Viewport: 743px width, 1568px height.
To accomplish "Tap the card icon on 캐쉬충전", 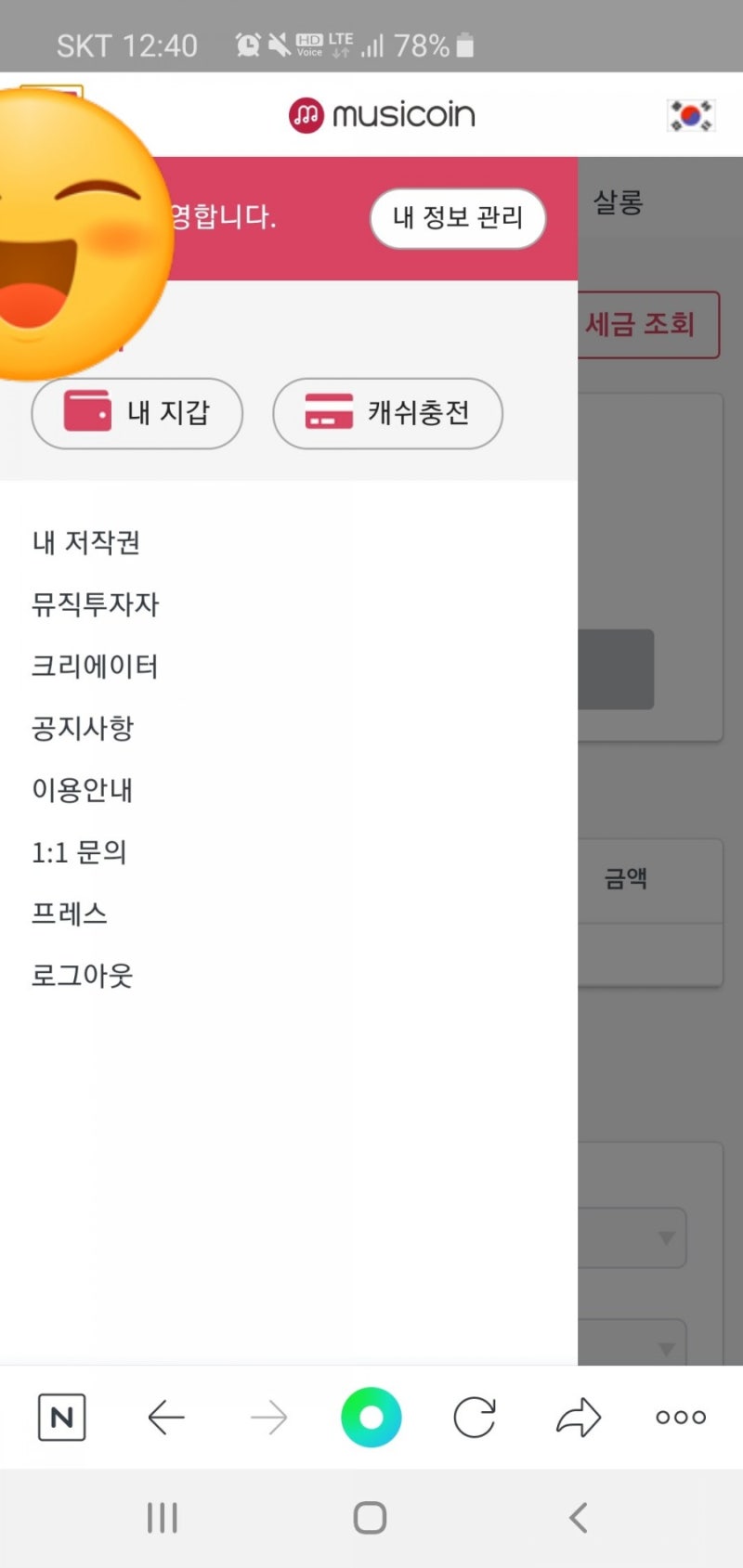I will pyautogui.click(x=327, y=412).
